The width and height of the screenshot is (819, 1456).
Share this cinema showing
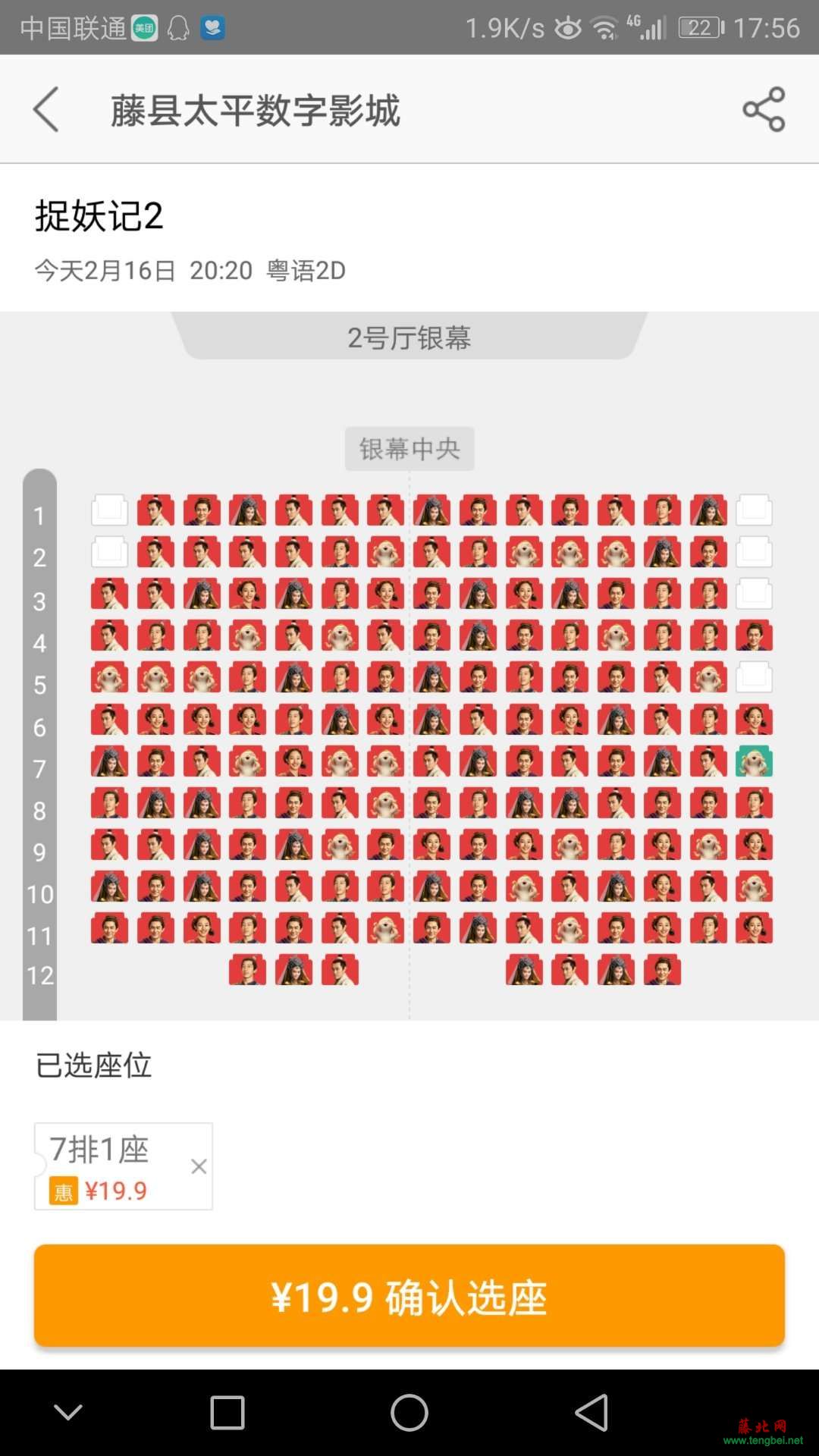764,109
